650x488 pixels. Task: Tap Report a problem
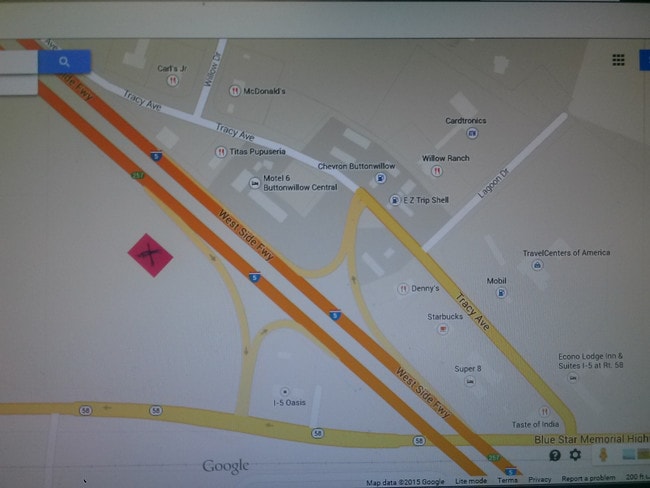coord(588,478)
